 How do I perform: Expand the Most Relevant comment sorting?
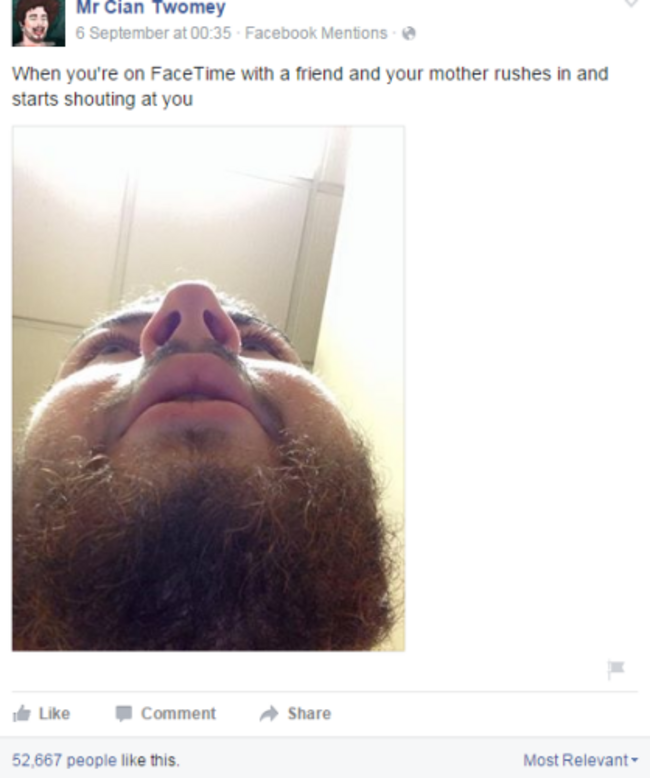(580, 760)
